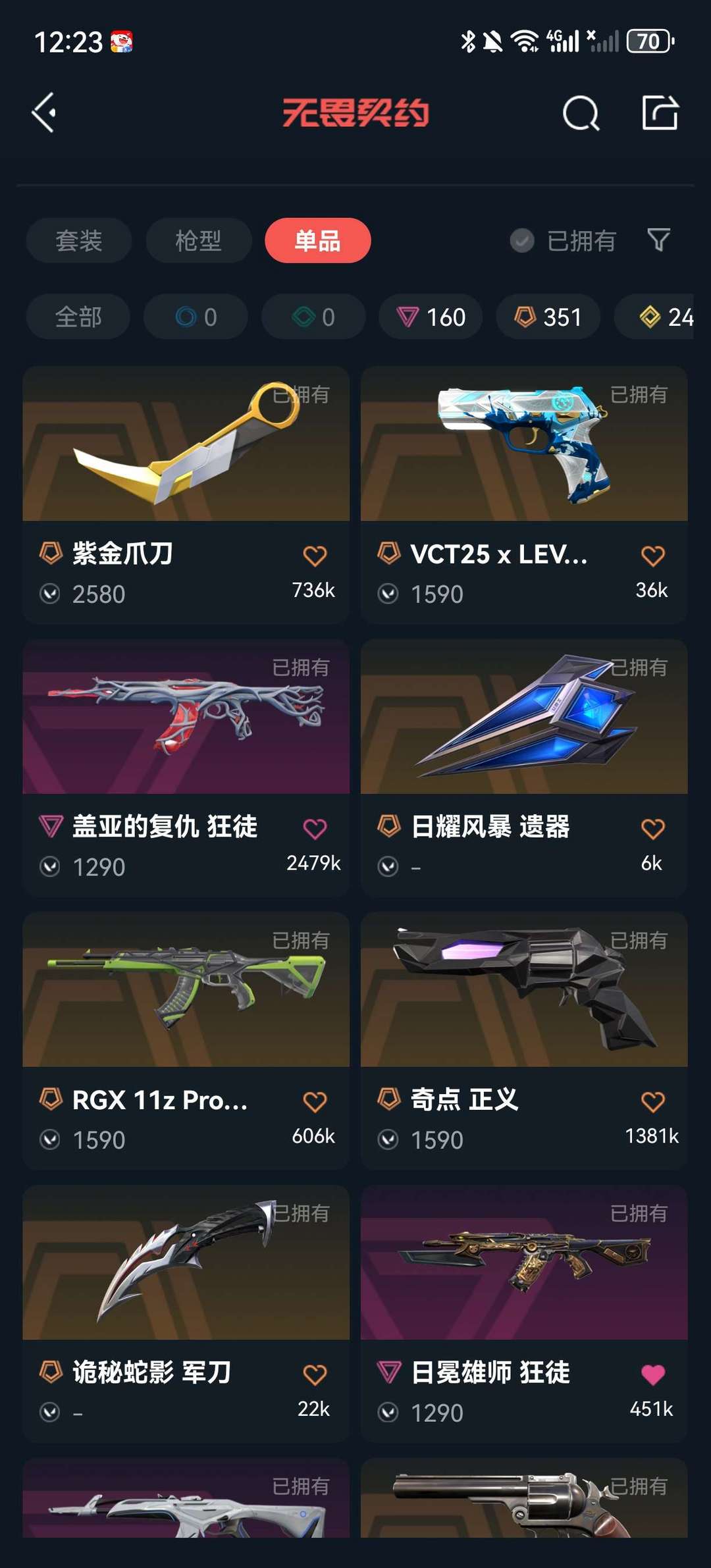Click the 单品 button

[318, 241]
